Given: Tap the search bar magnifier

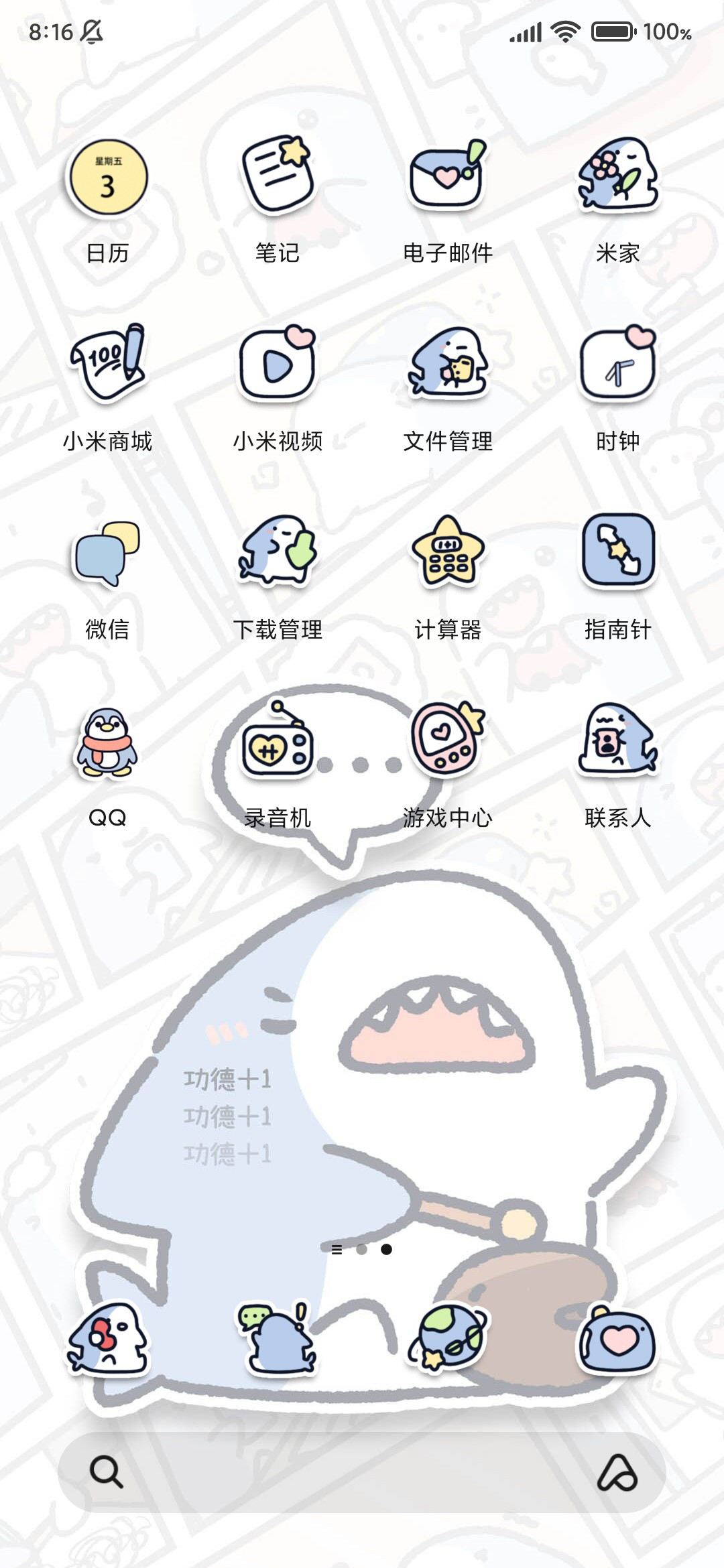Looking at the screenshot, I should 106,1472.
